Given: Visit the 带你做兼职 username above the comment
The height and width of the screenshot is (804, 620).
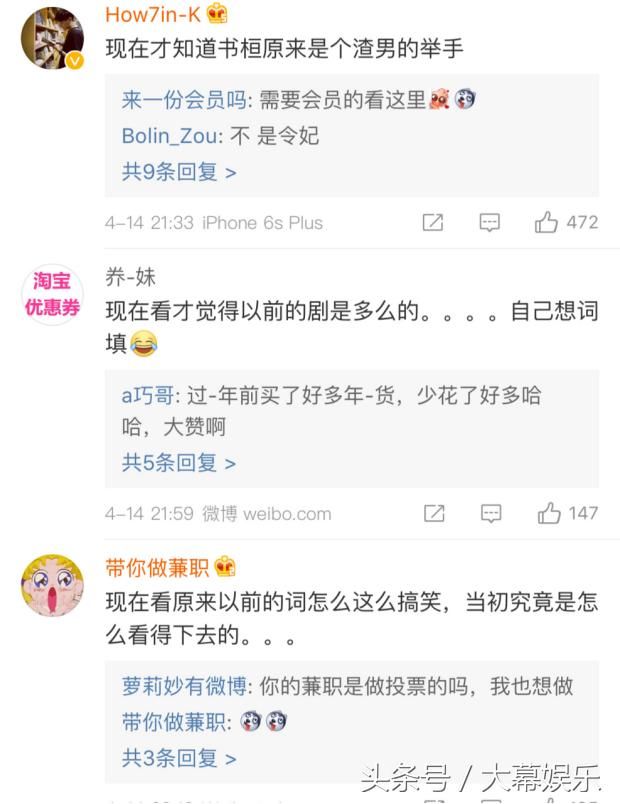Looking at the screenshot, I should click(157, 568).
